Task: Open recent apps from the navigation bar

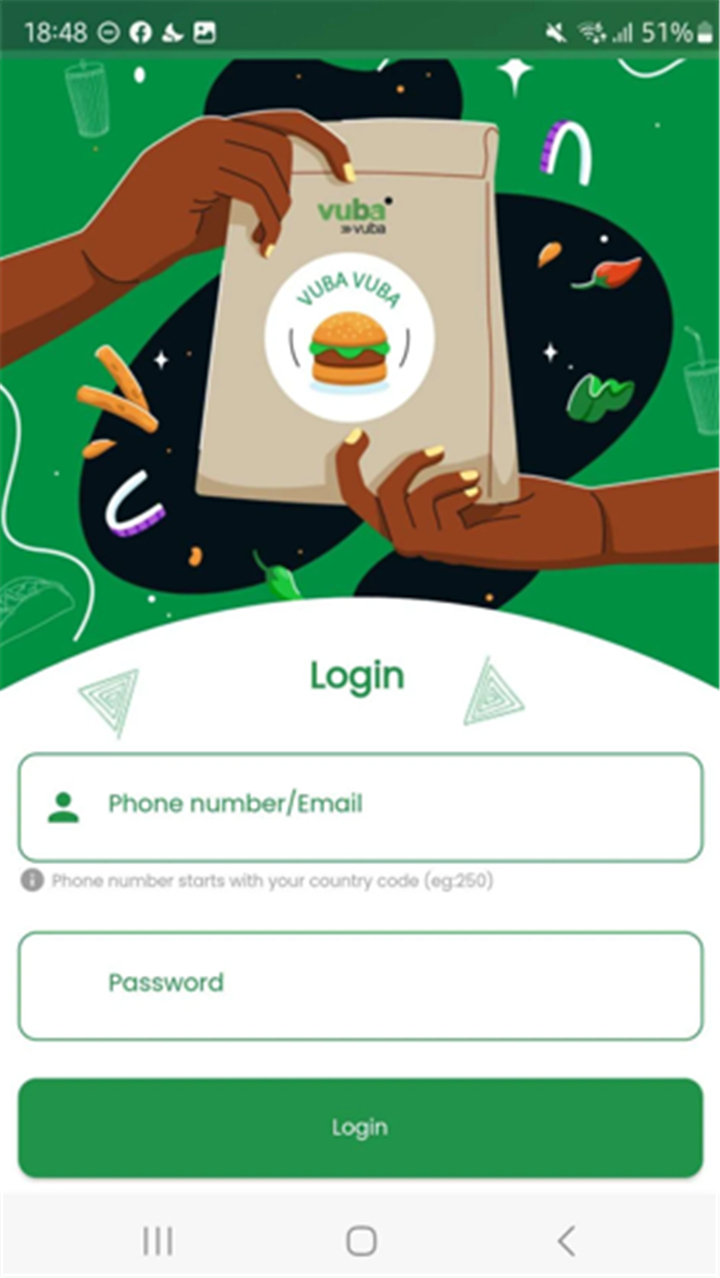Action: pos(157,1241)
